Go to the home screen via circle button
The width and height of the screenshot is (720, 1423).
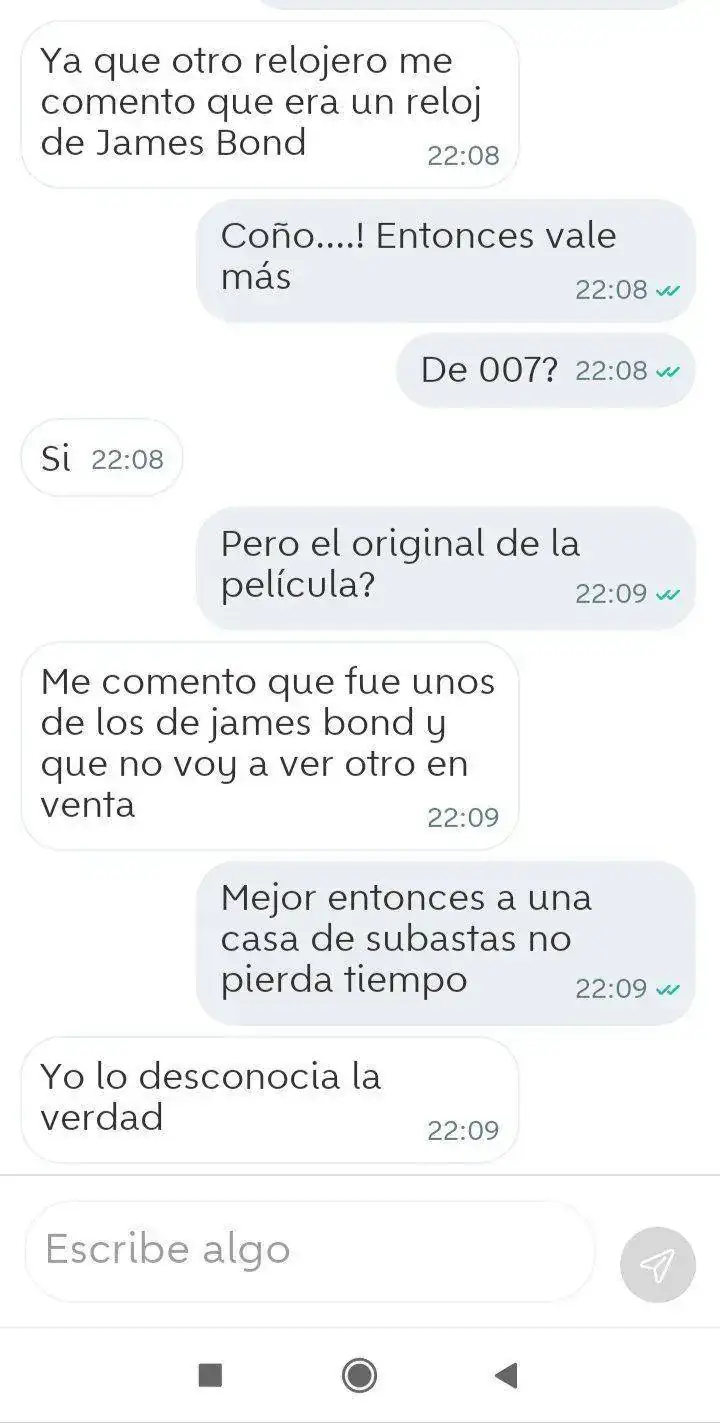[359, 1376]
